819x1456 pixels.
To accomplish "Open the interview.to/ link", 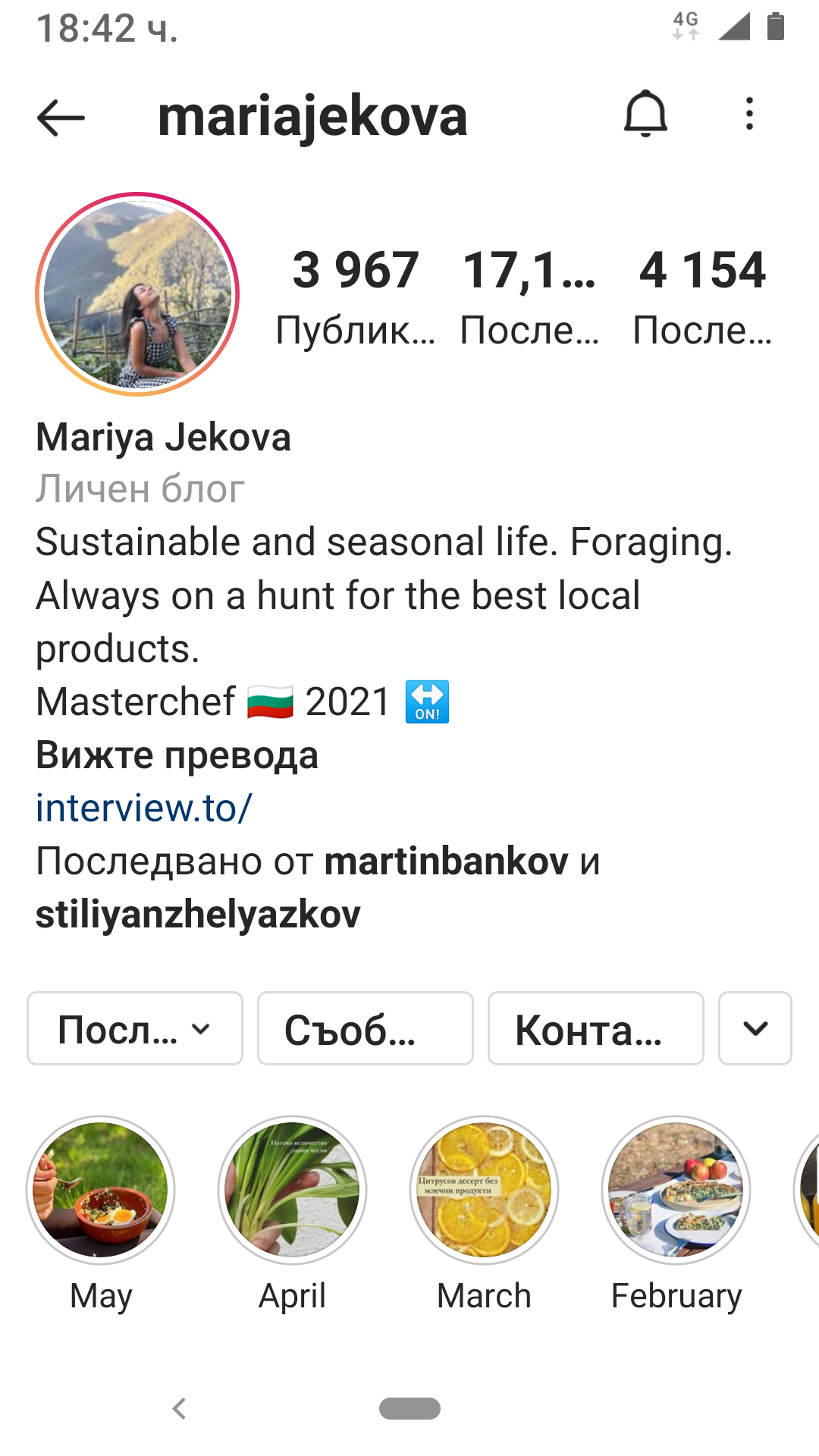I will [144, 808].
